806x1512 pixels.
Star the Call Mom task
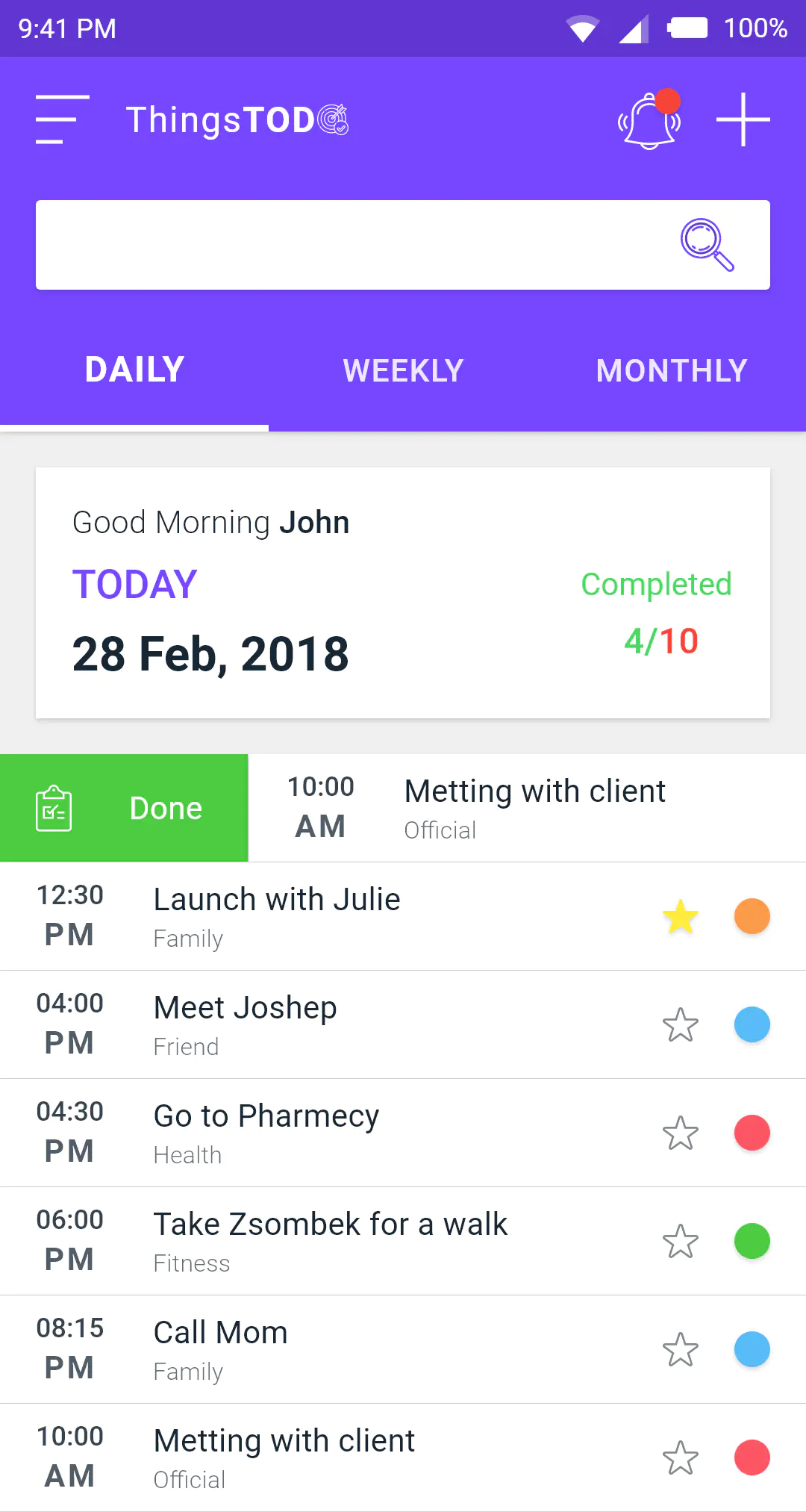click(x=681, y=1349)
